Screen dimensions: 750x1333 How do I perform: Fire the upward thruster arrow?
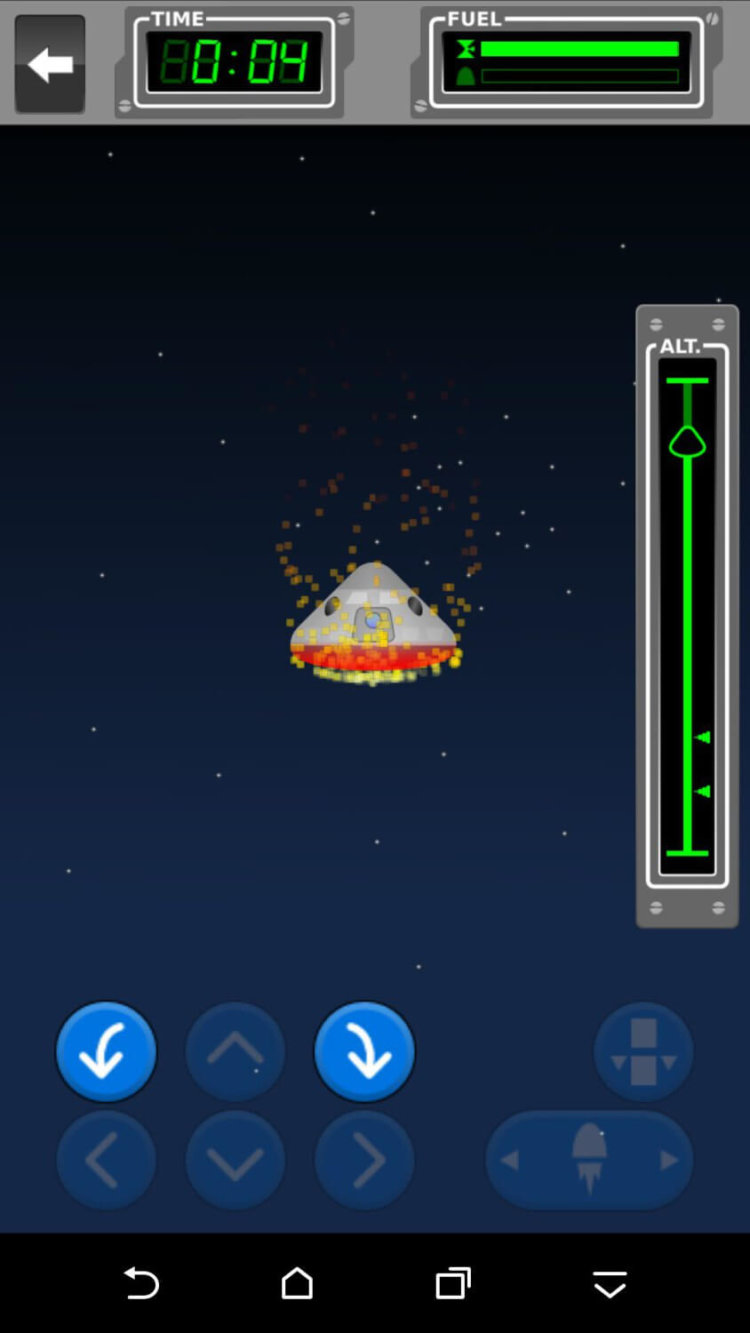[x=235, y=1052]
